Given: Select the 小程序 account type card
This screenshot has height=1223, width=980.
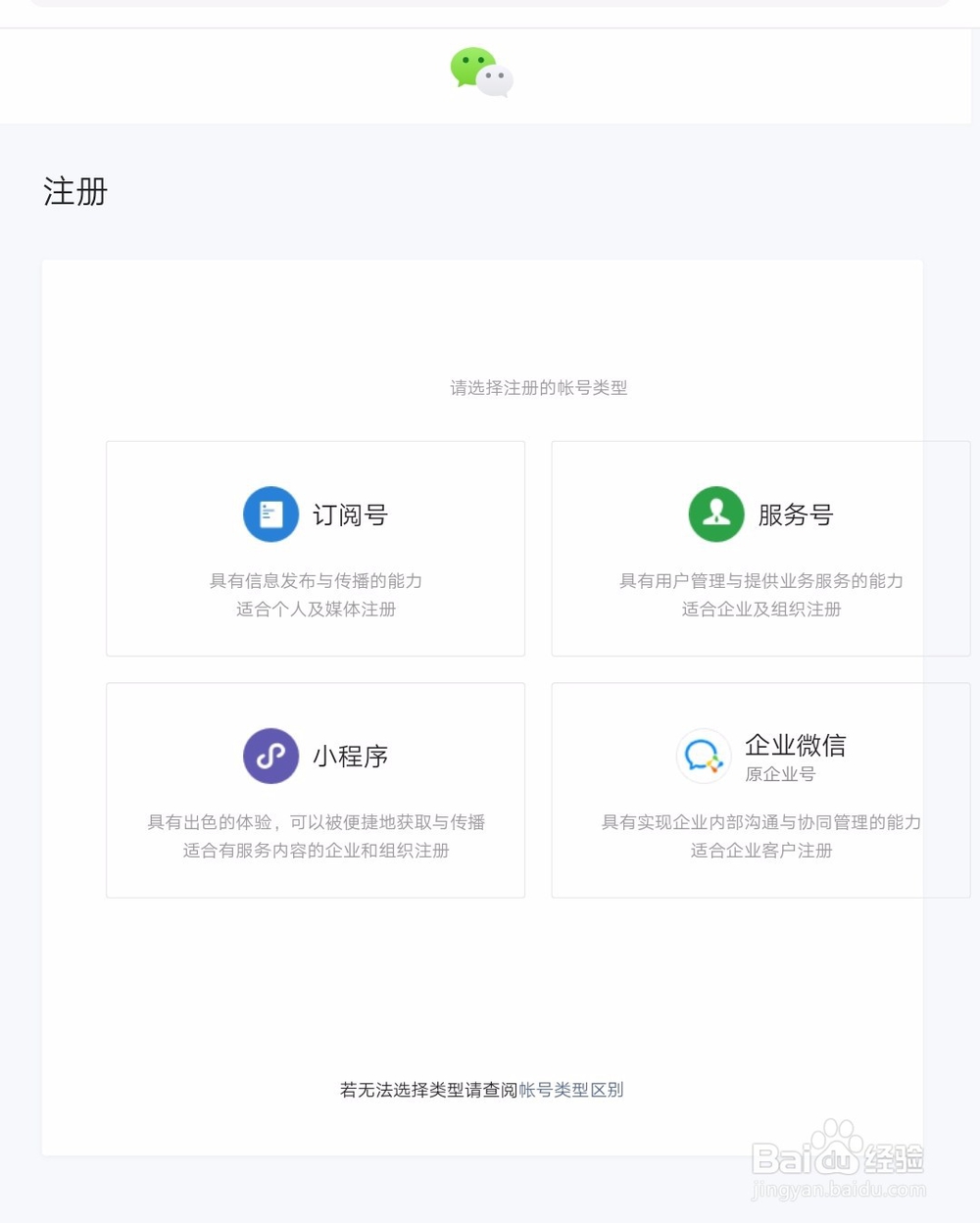Looking at the screenshot, I should pyautogui.click(x=315, y=790).
